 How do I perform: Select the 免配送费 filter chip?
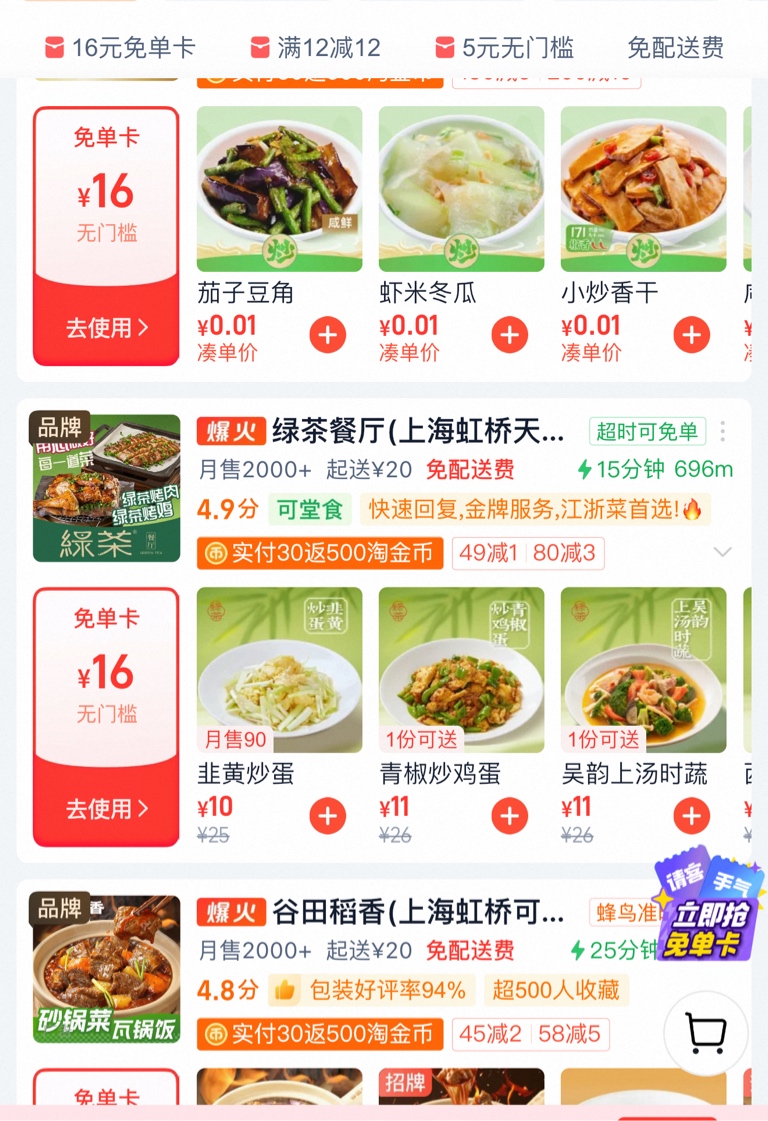[x=675, y=48]
